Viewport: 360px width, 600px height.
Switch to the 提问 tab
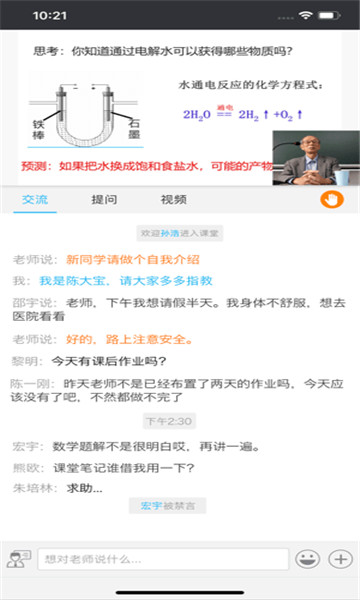pos(104,199)
